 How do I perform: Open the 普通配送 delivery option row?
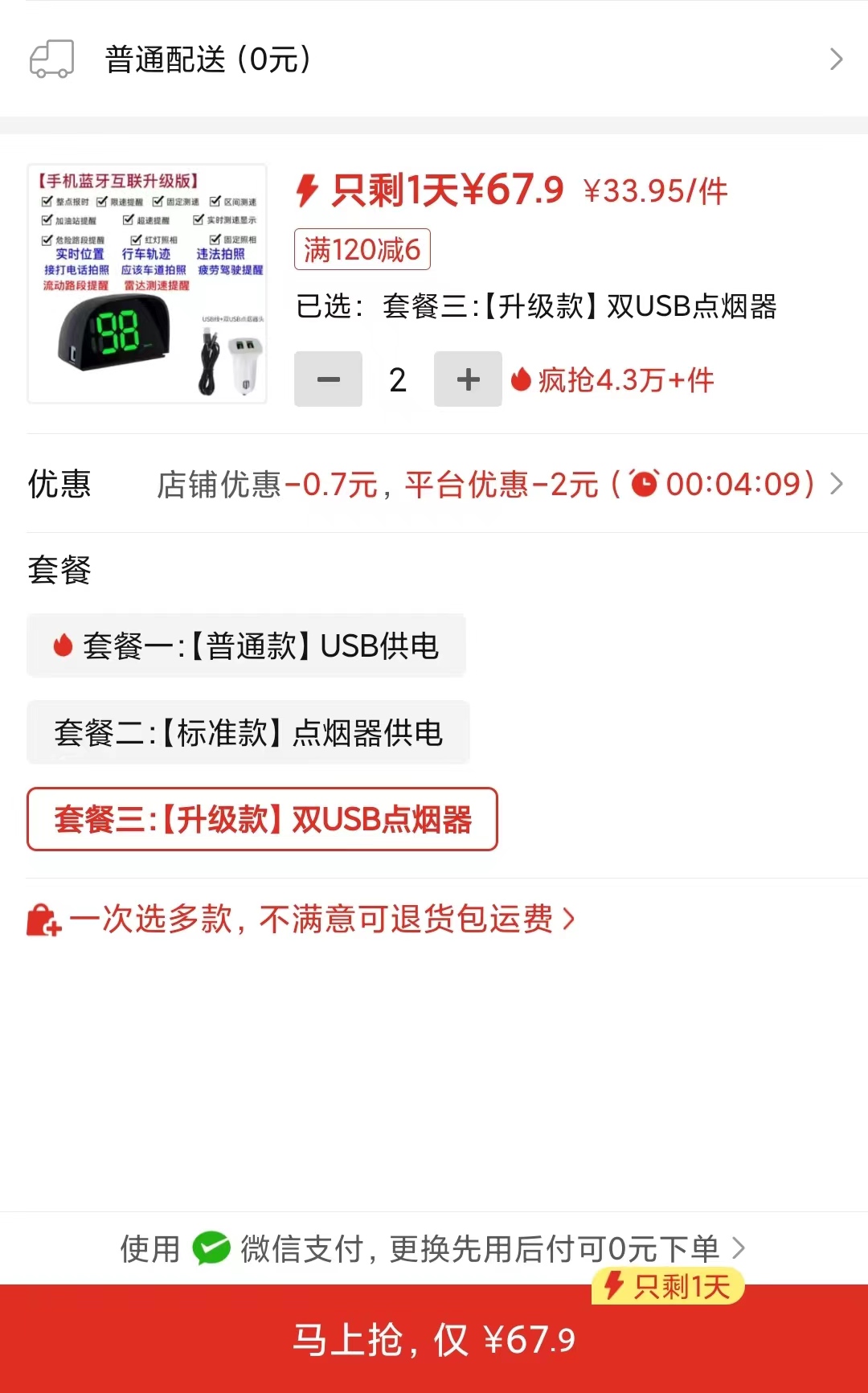pyautogui.click(x=434, y=59)
